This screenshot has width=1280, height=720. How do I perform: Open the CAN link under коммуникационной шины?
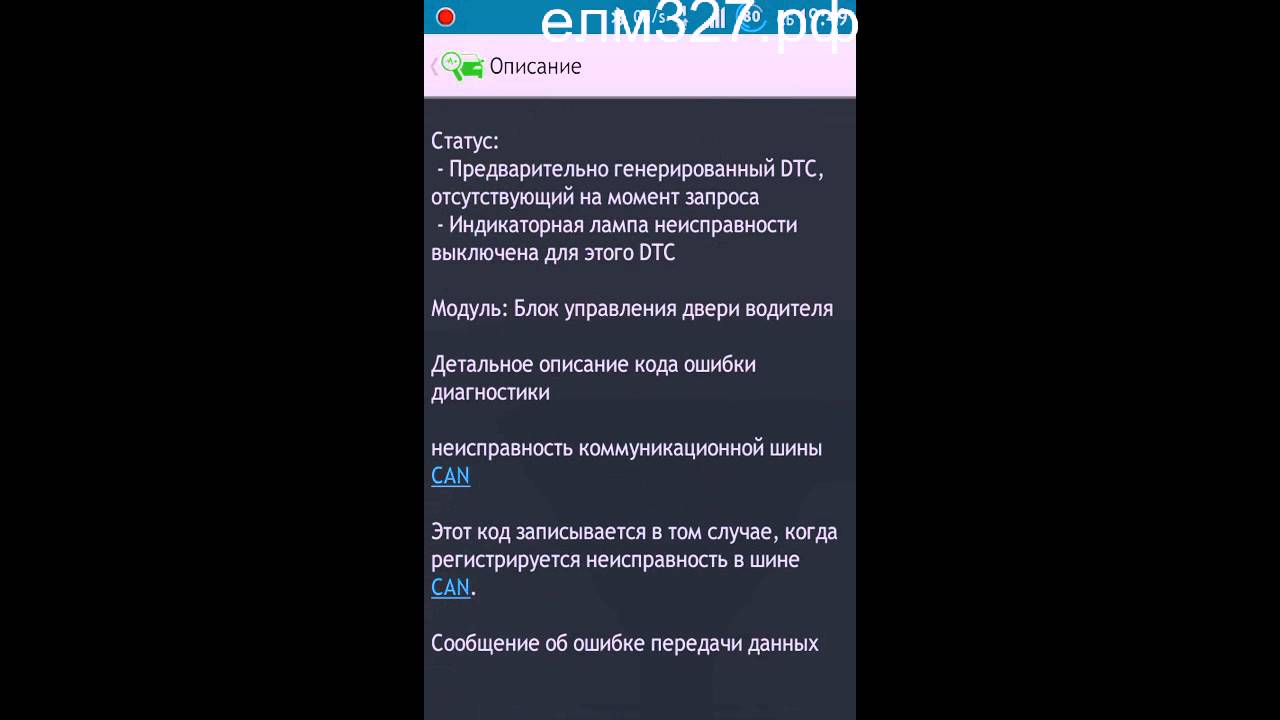point(450,476)
